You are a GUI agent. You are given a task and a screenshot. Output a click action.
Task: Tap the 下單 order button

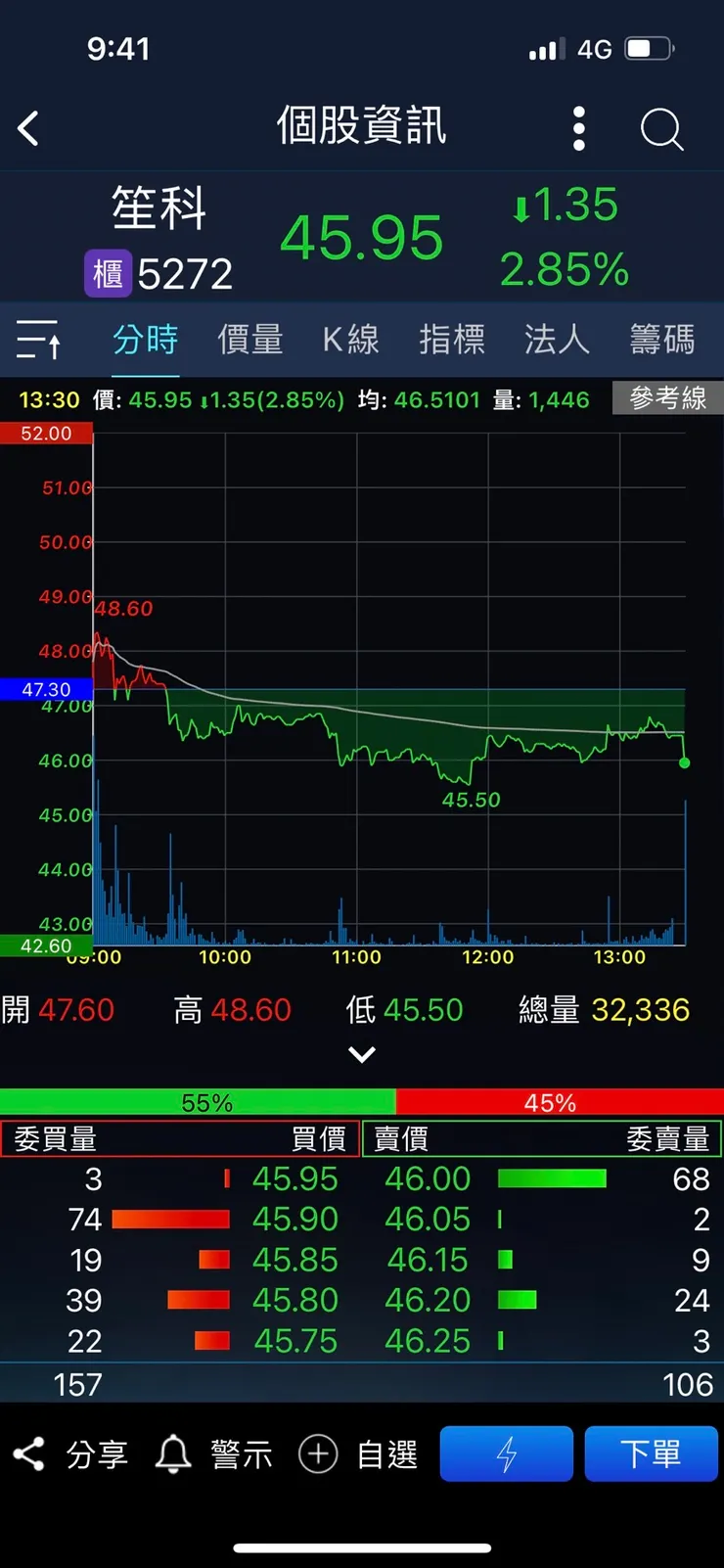[x=652, y=1453]
